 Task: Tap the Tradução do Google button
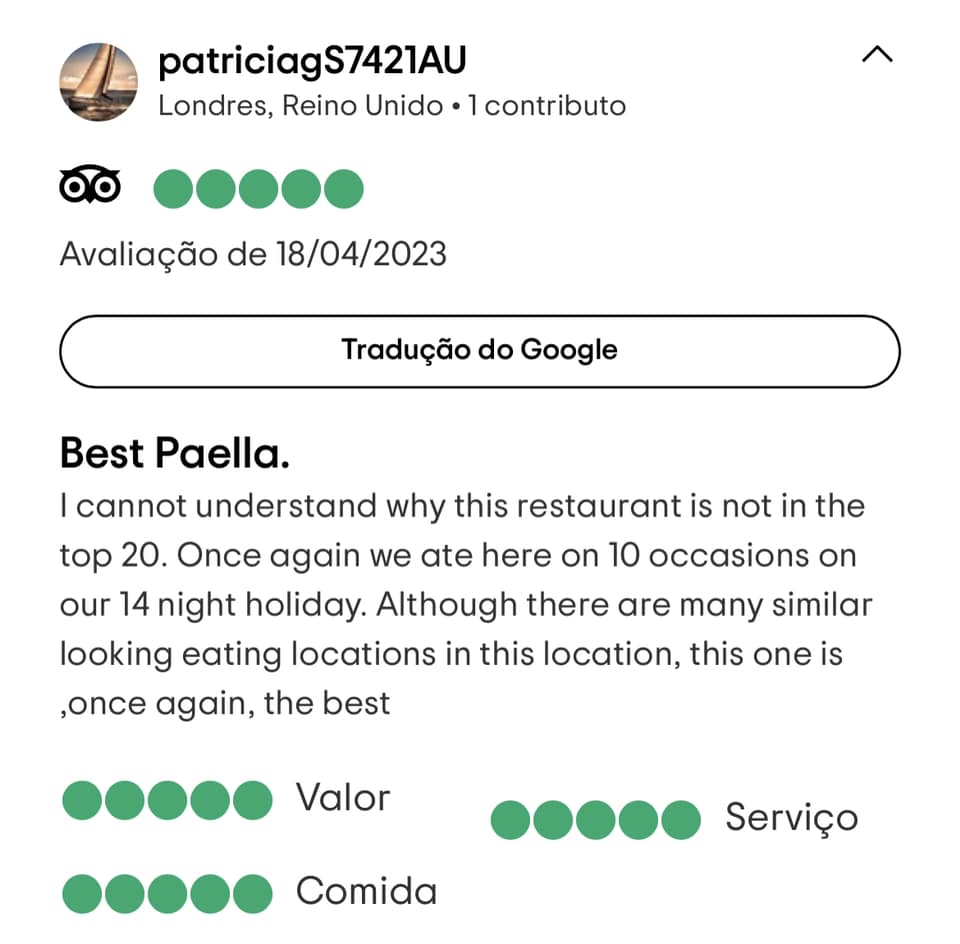pos(480,351)
